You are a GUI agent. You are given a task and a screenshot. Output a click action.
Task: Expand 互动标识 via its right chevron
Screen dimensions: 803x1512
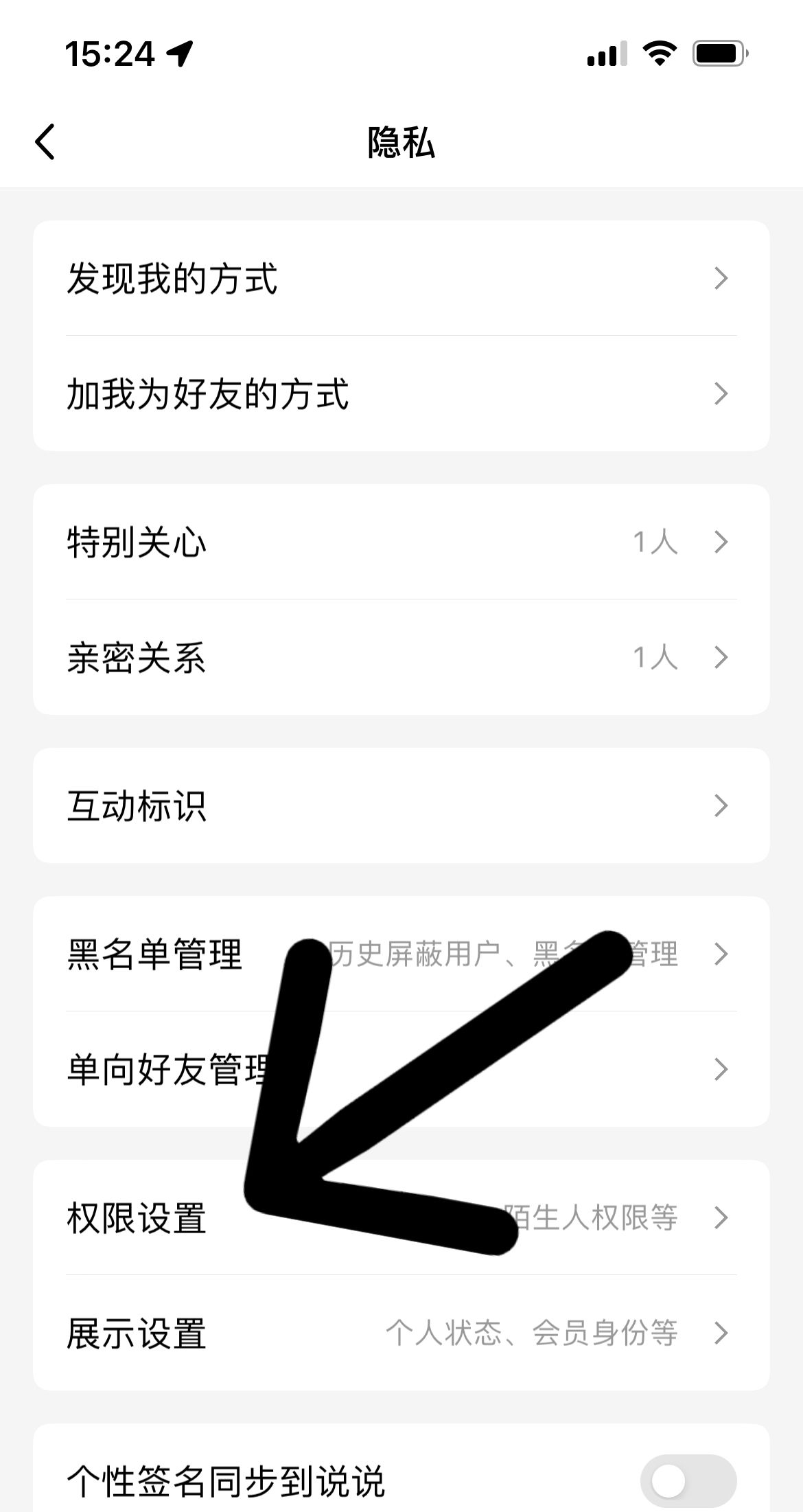(721, 805)
